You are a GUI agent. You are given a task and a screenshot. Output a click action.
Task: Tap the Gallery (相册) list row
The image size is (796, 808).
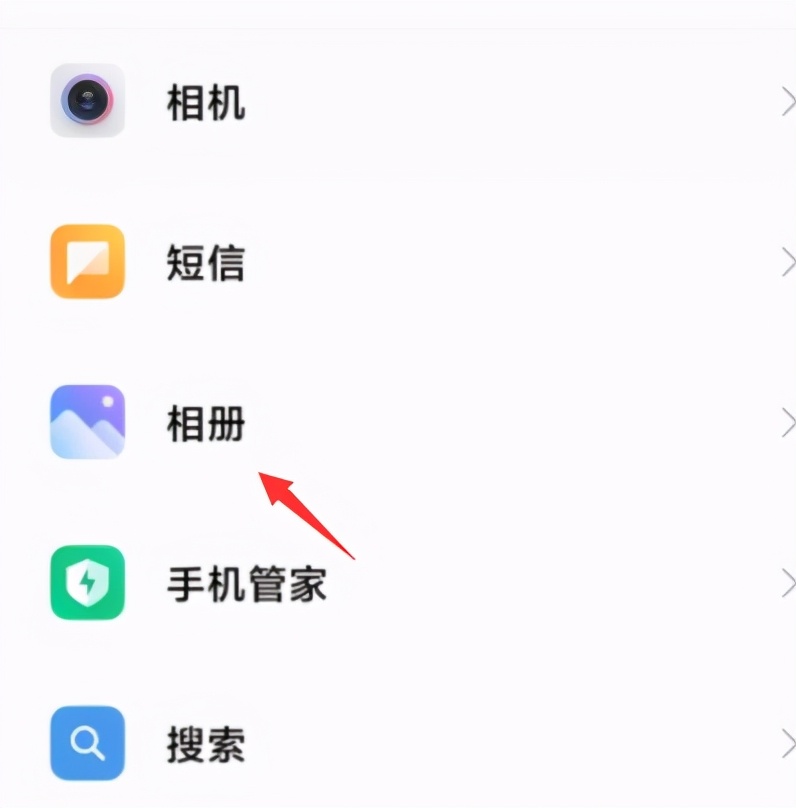400,422
